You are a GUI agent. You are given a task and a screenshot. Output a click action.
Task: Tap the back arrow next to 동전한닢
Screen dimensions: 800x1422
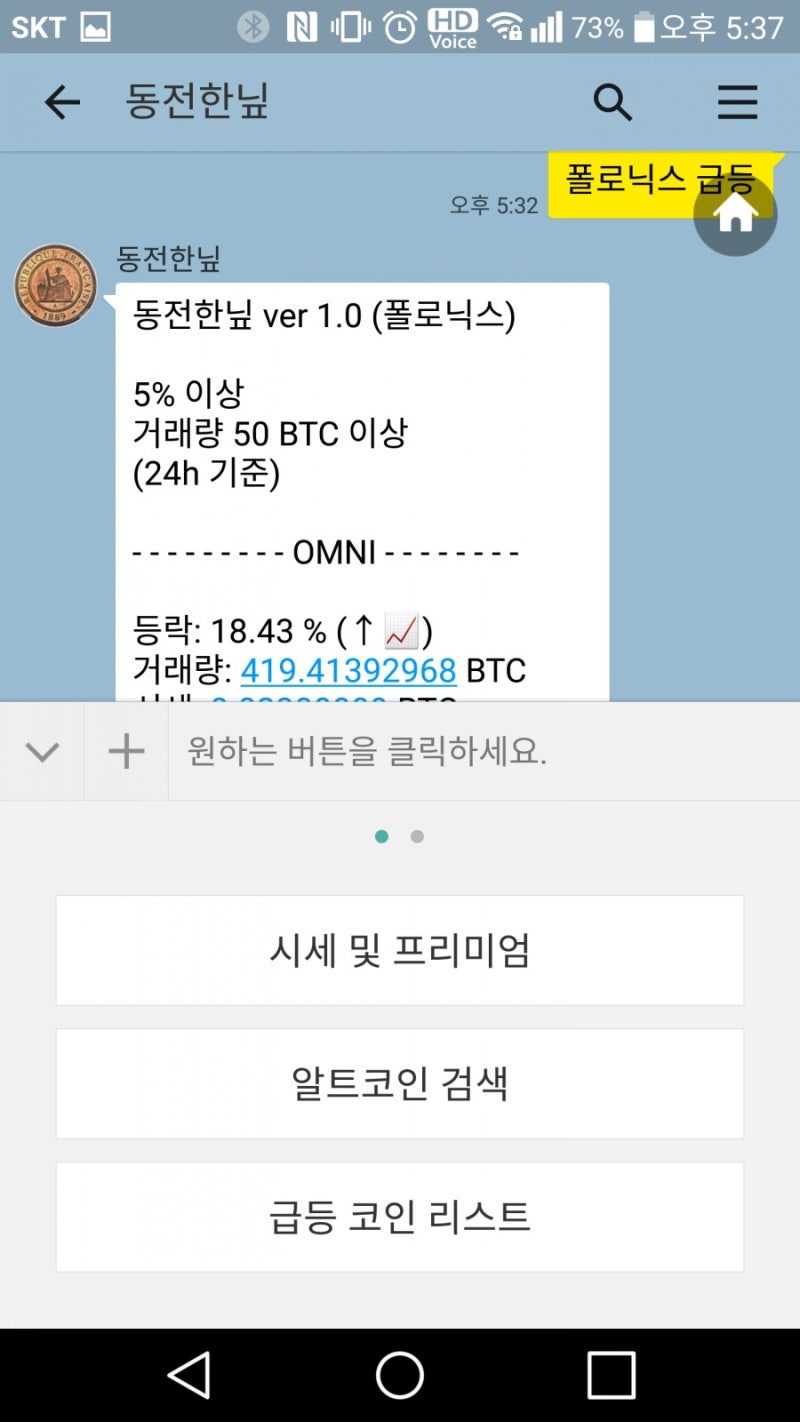click(62, 101)
